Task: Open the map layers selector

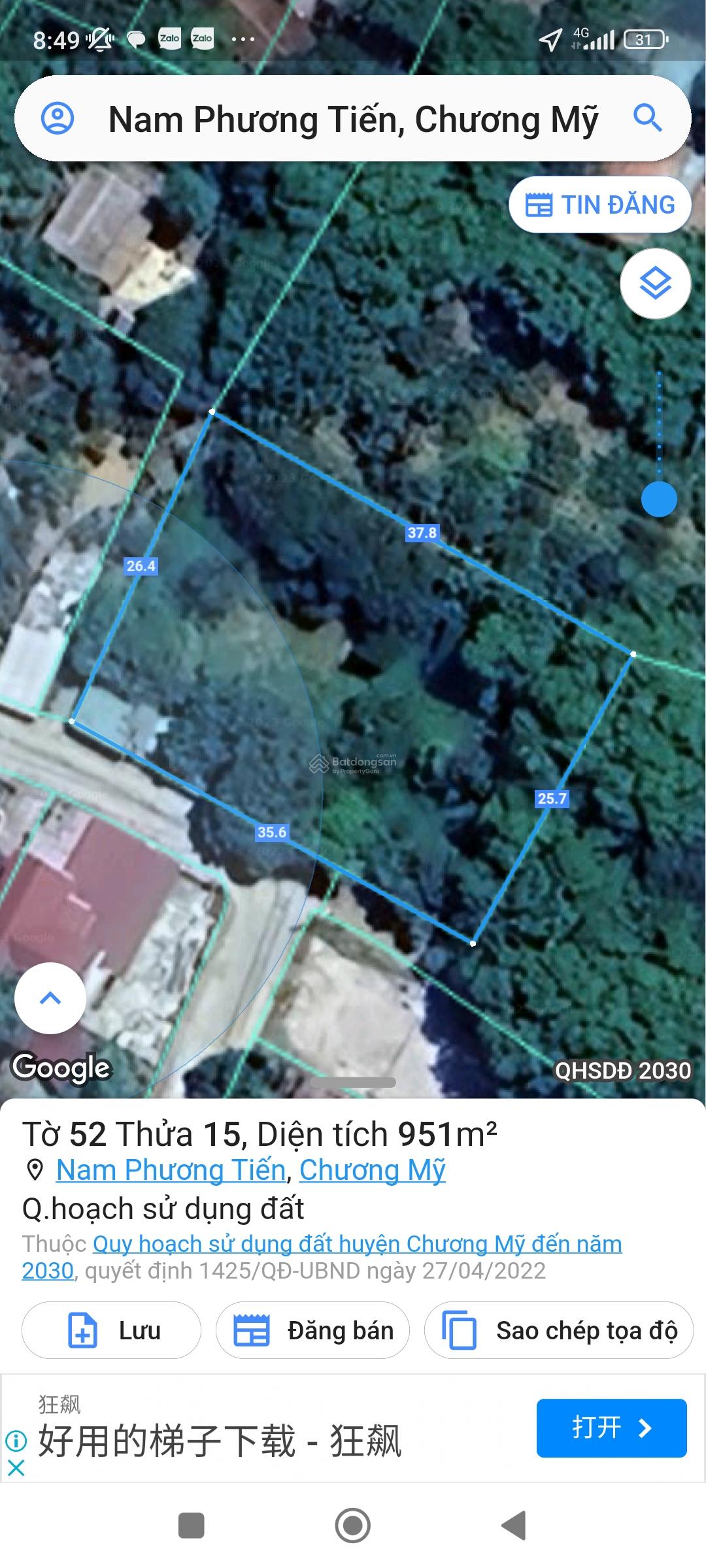Action: (655, 284)
